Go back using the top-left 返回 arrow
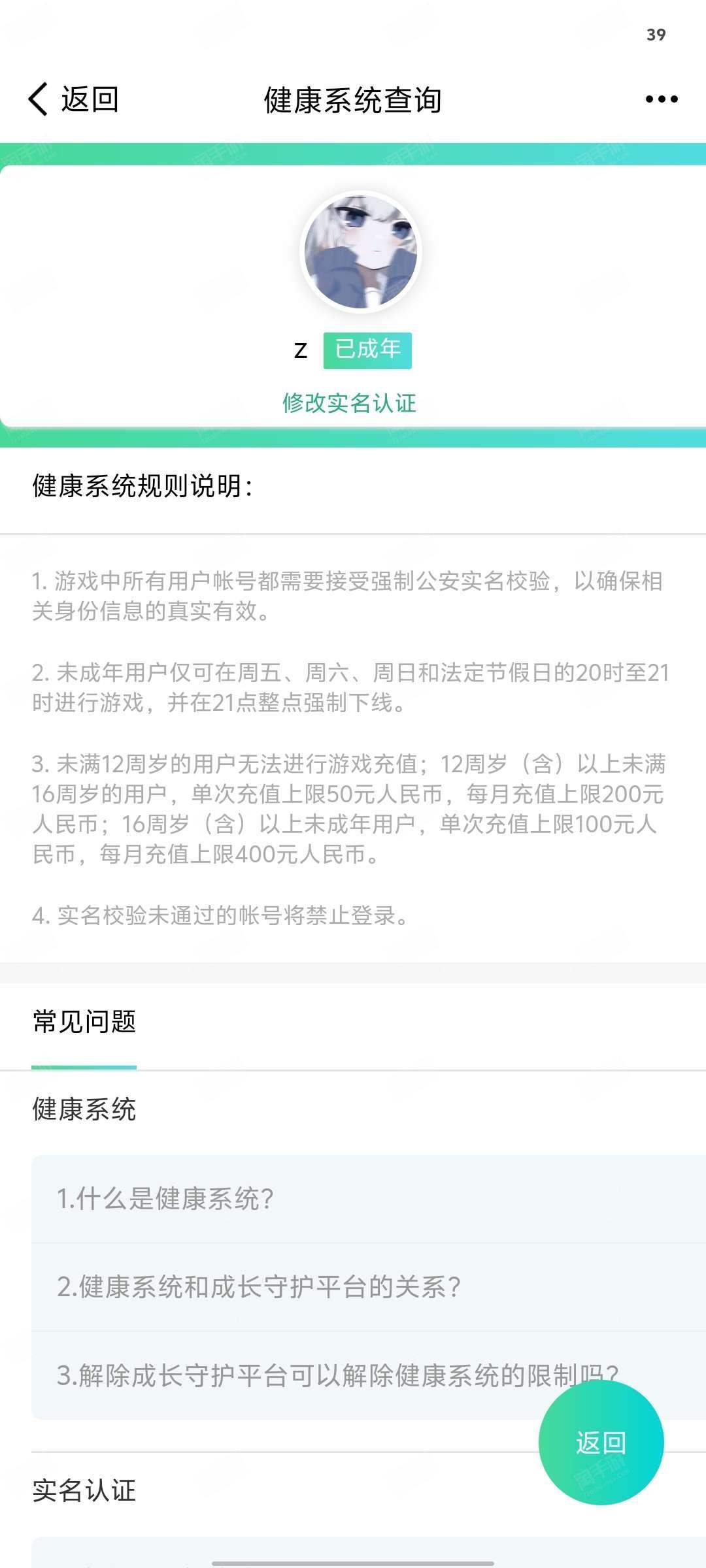 [73, 99]
